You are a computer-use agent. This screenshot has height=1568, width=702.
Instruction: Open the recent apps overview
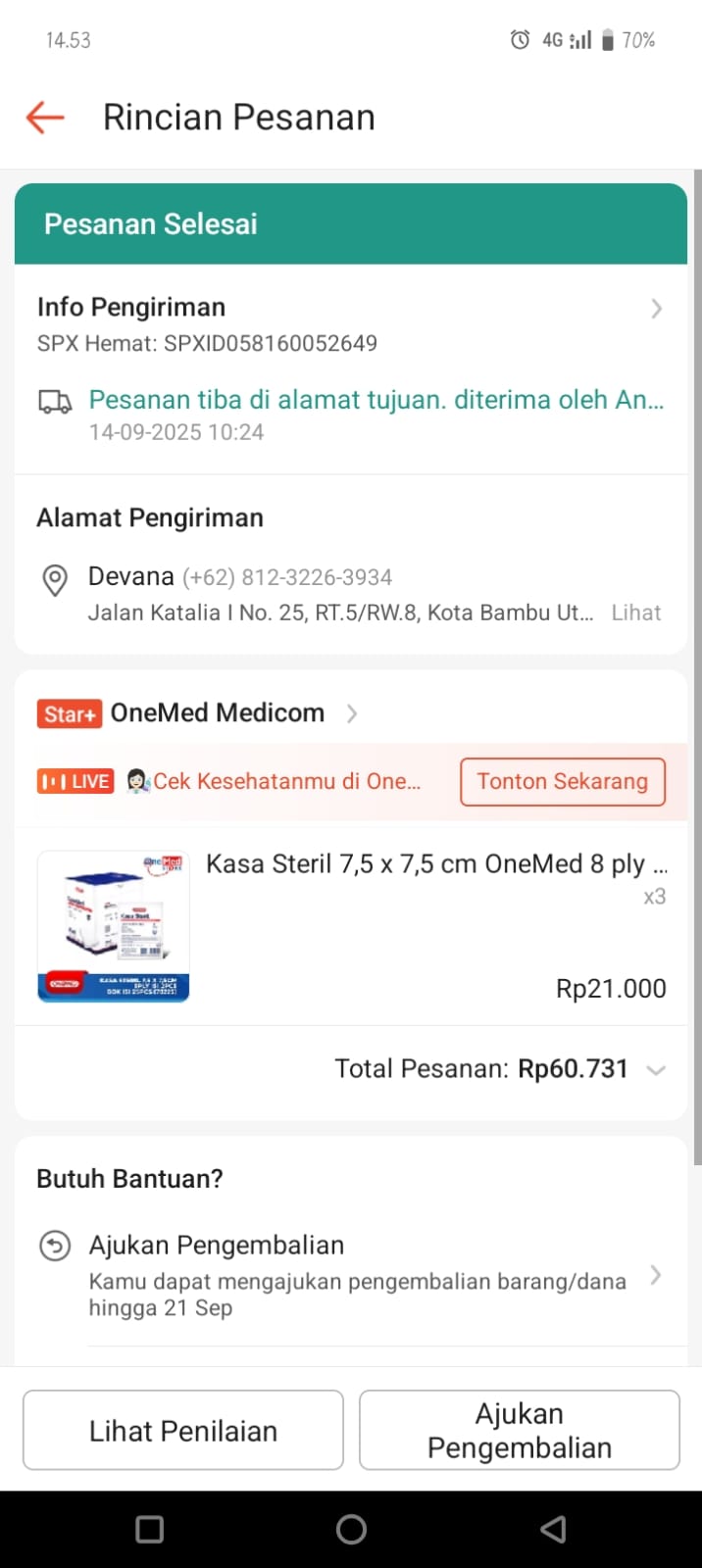[149, 1530]
